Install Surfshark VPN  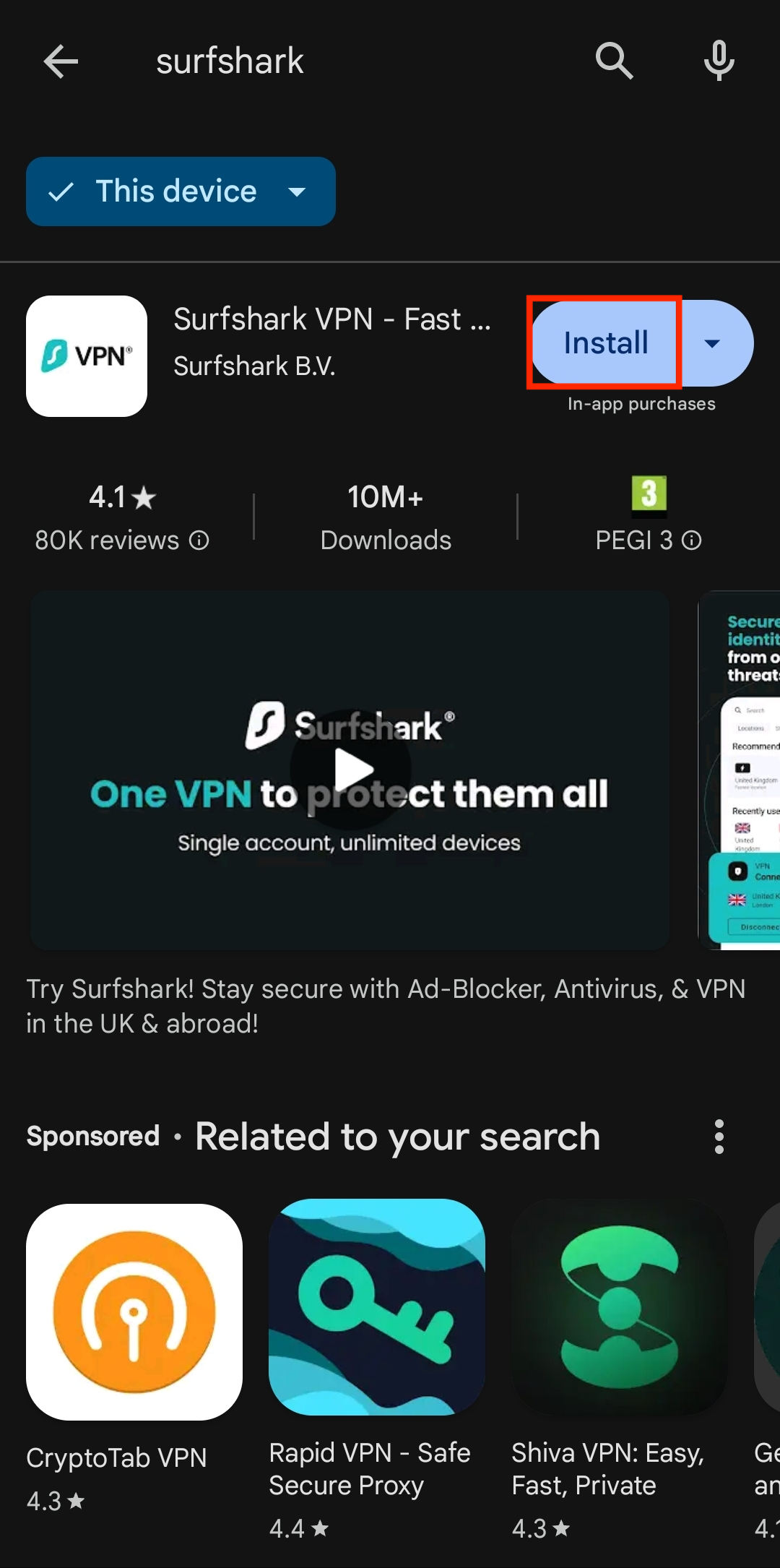(605, 343)
